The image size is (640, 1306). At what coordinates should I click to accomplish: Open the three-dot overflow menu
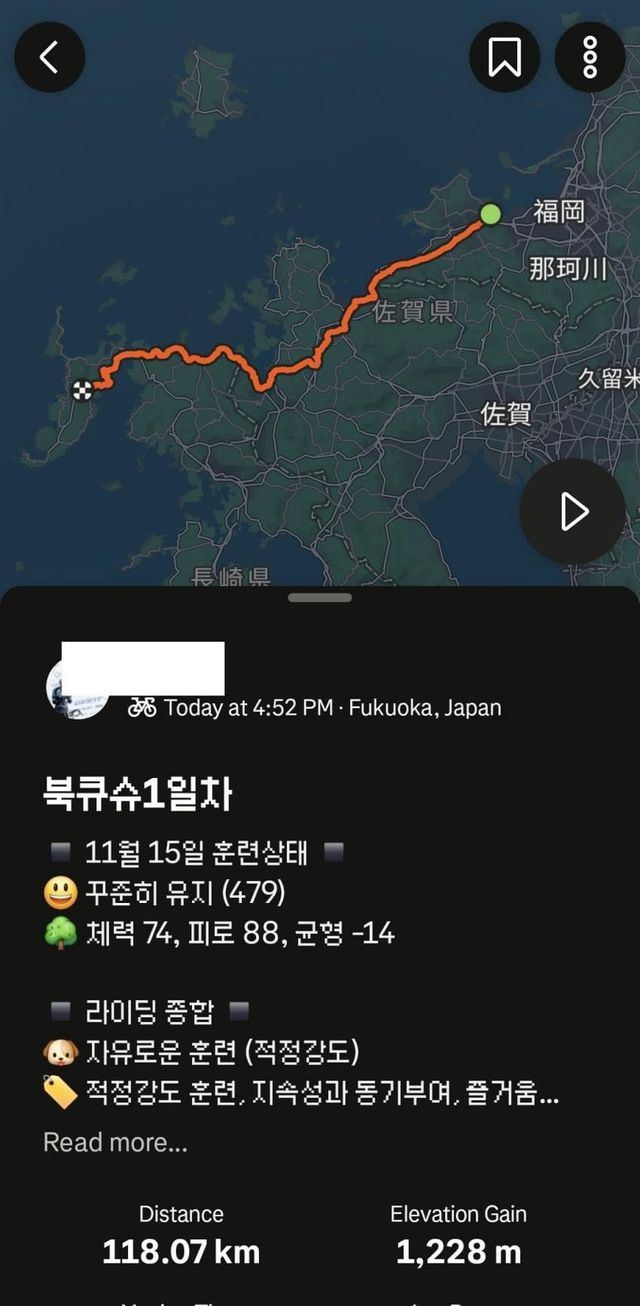point(590,57)
